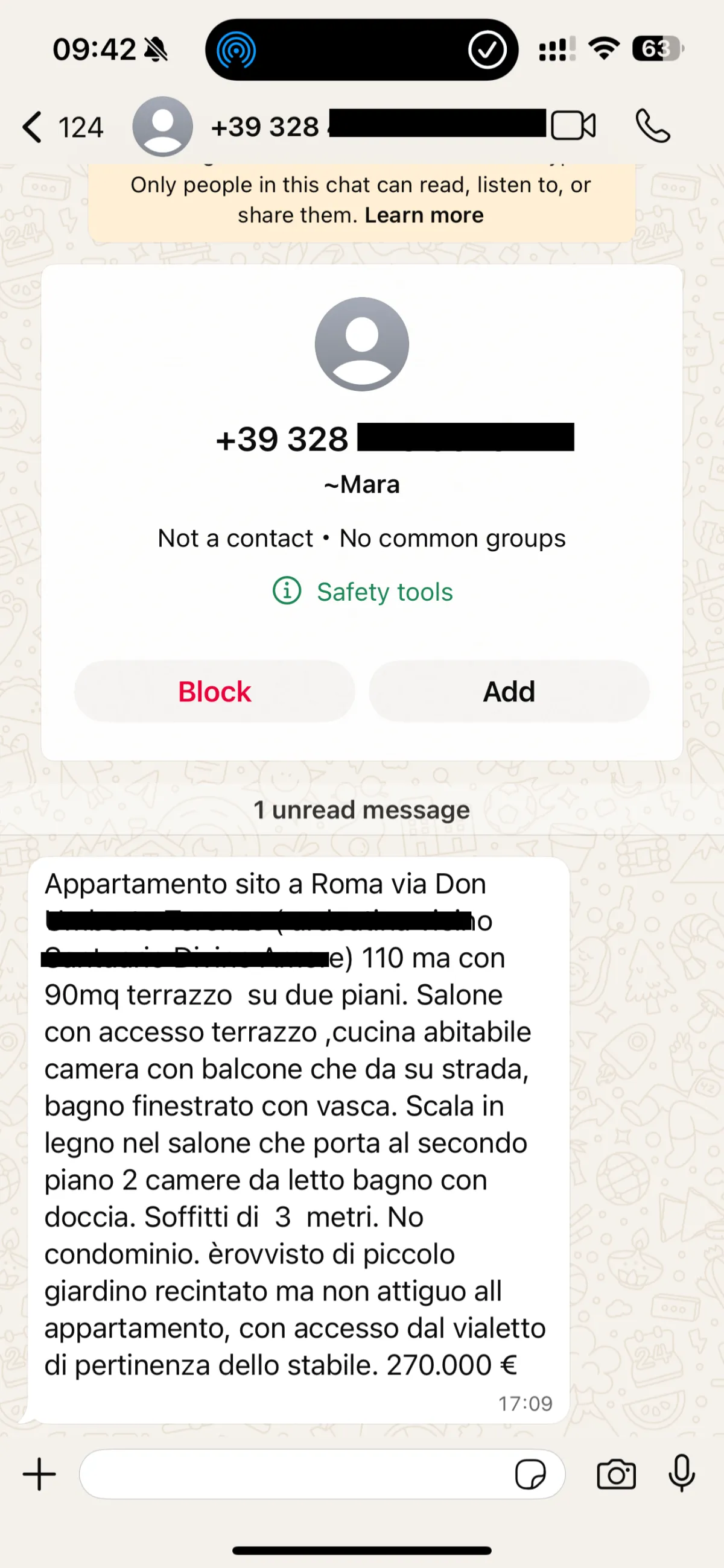Add Mara as a contact

click(509, 692)
